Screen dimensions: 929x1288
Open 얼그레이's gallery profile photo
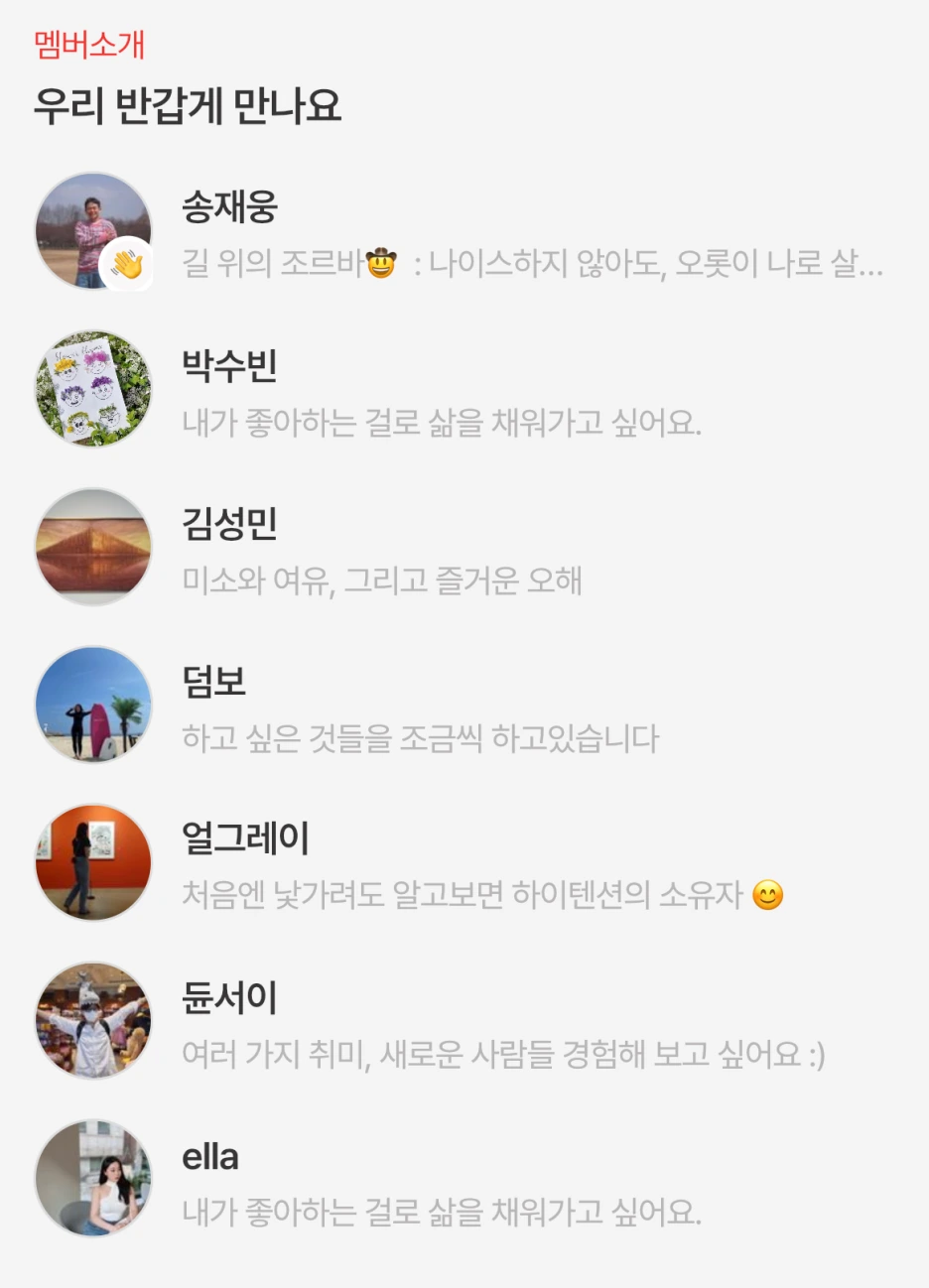click(93, 861)
